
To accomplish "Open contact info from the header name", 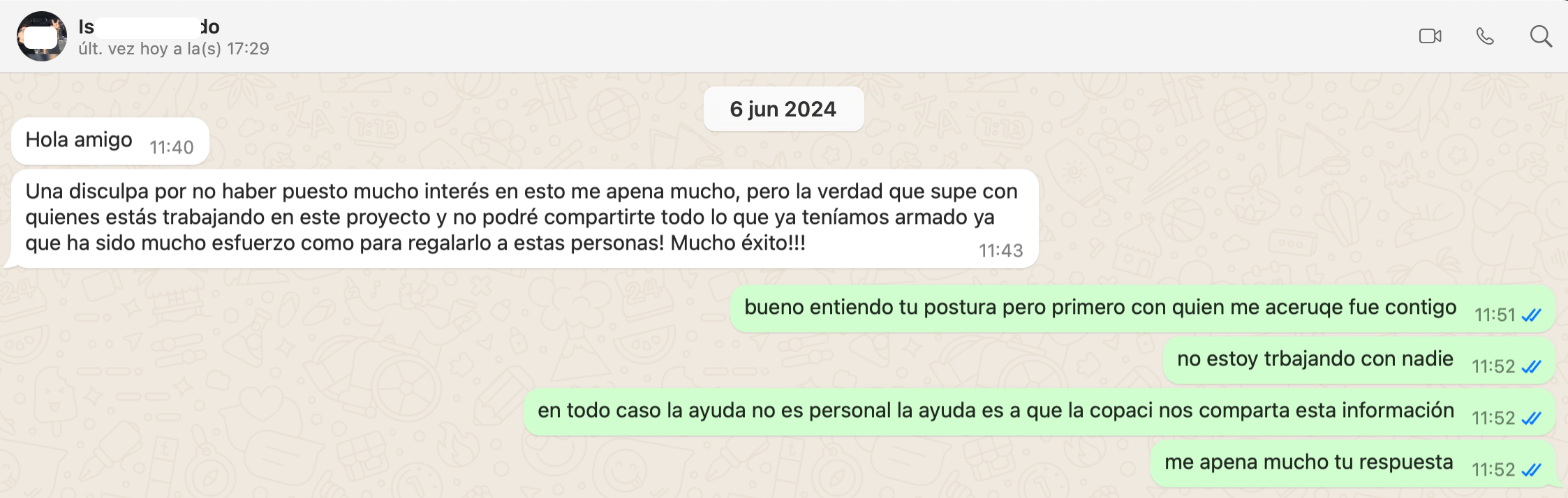I will (x=149, y=27).
